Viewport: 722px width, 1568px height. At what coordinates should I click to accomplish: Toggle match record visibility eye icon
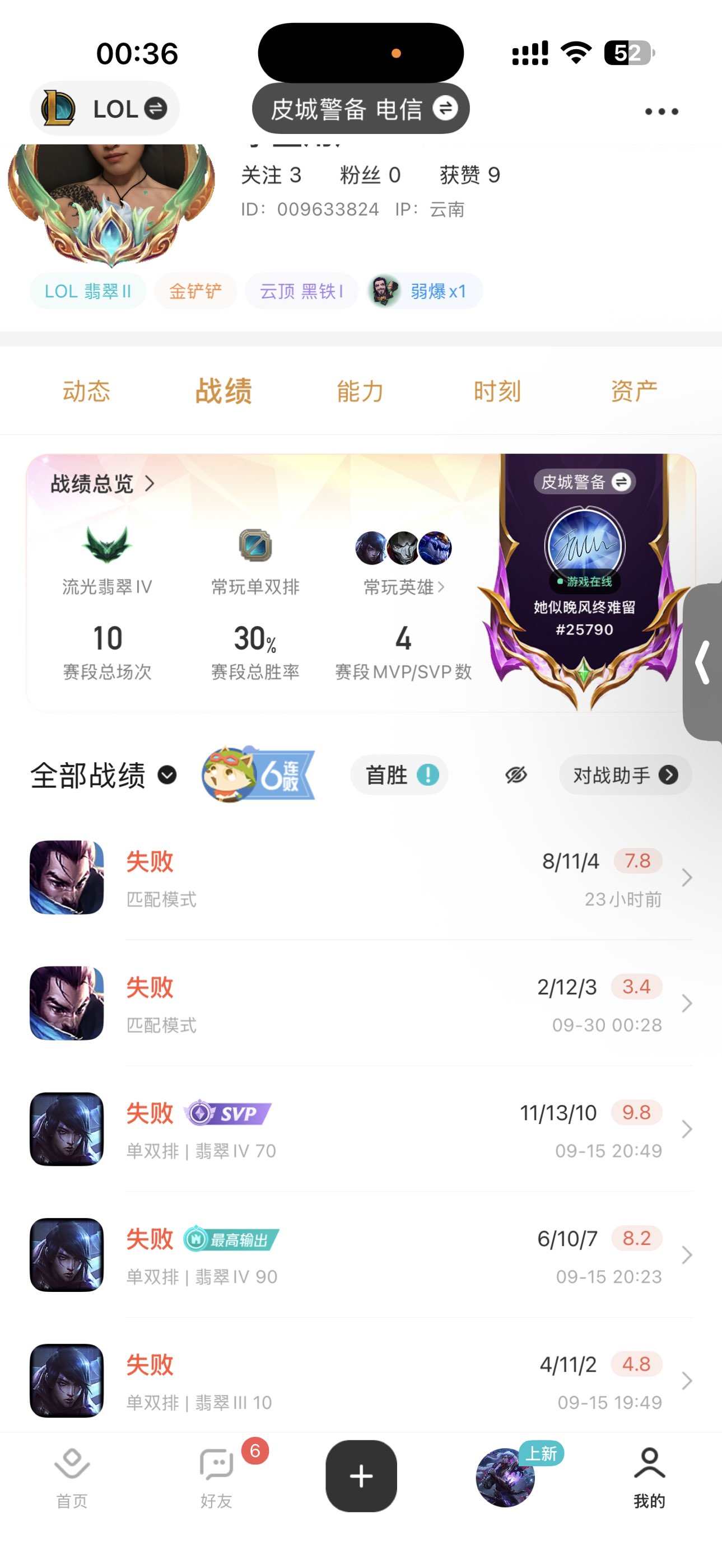516,775
